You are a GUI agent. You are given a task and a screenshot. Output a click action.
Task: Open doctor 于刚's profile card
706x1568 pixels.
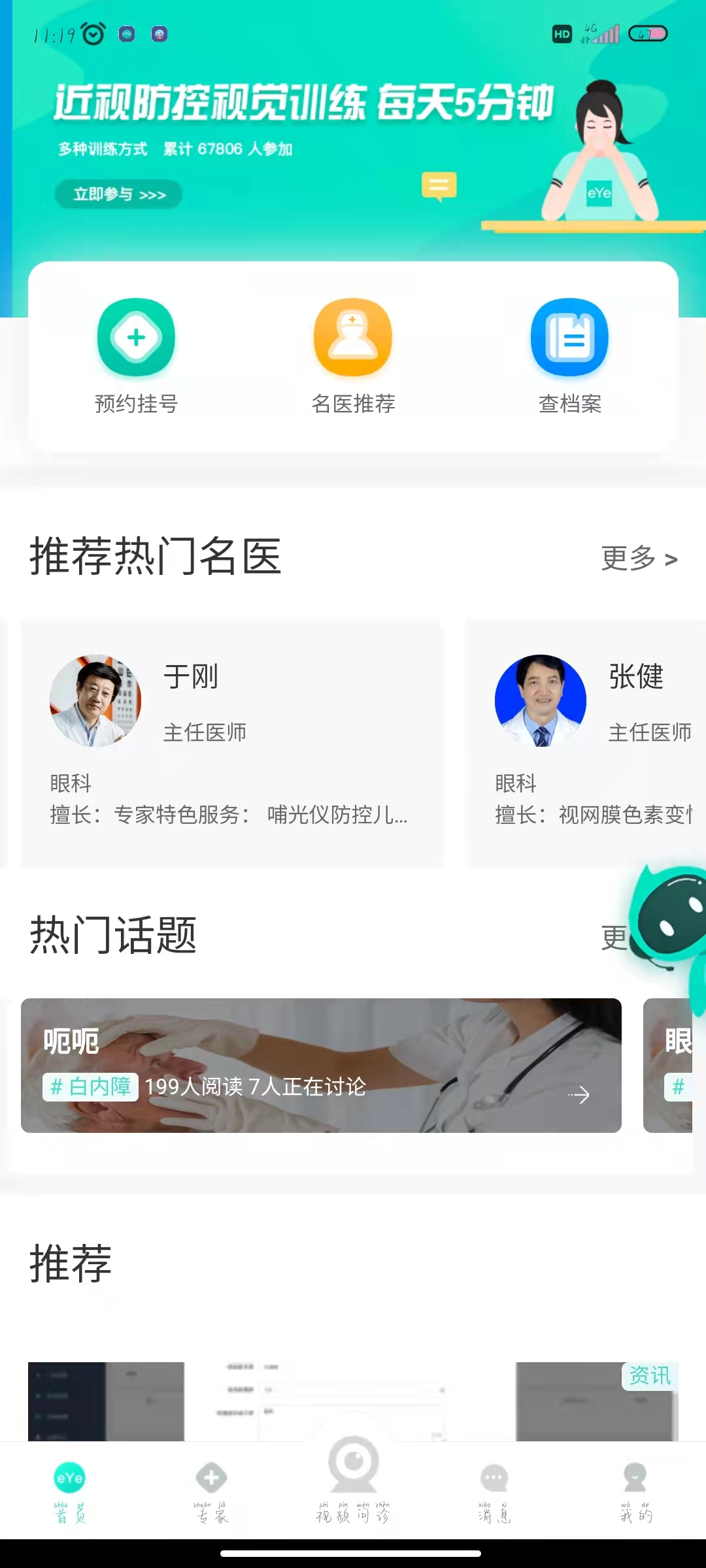point(232,743)
